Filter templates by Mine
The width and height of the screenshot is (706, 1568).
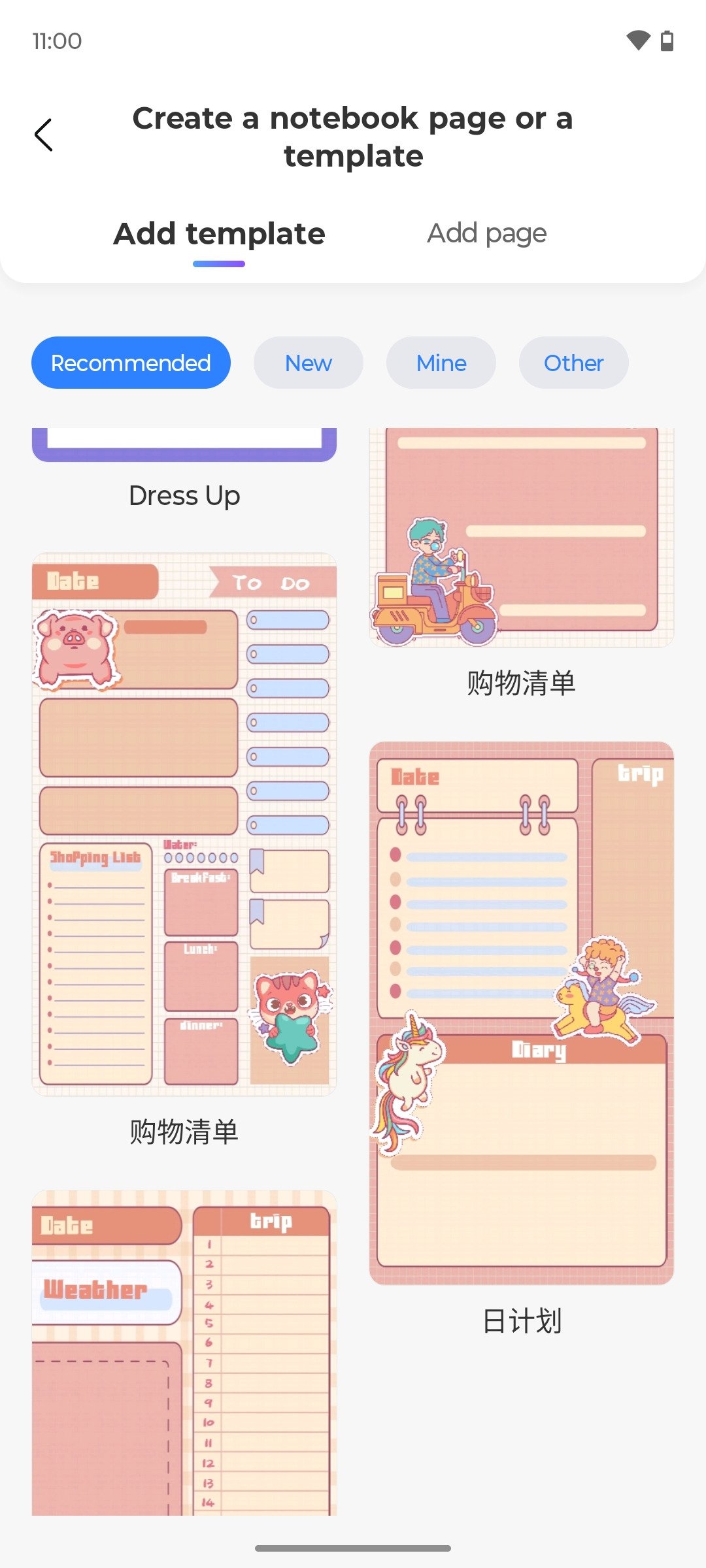(441, 363)
